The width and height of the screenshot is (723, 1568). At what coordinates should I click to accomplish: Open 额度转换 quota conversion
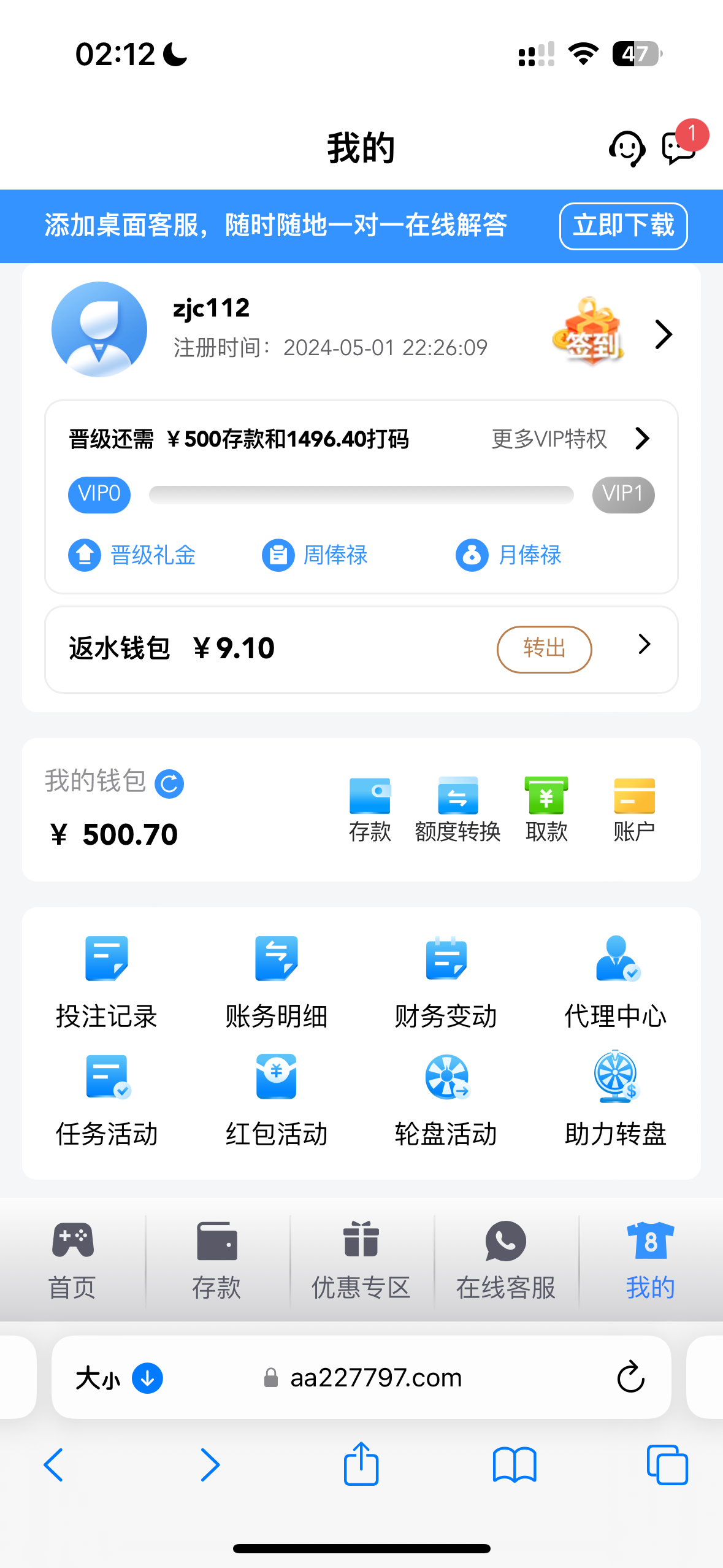[457, 810]
